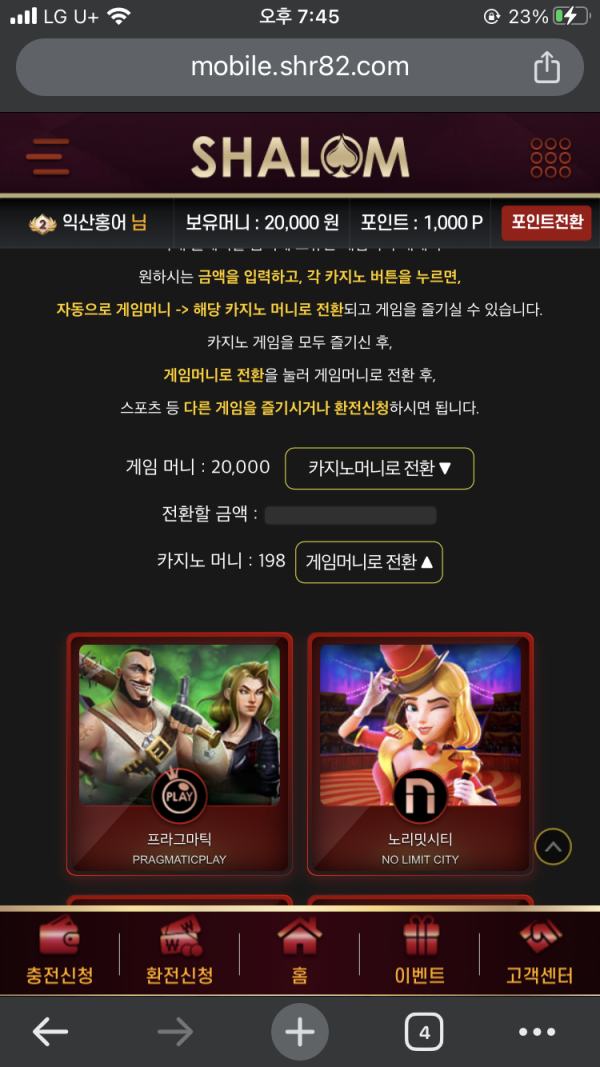Go to 충전신청 in bottom bar
Screen dimensions: 600x1067
[x=59, y=952]
